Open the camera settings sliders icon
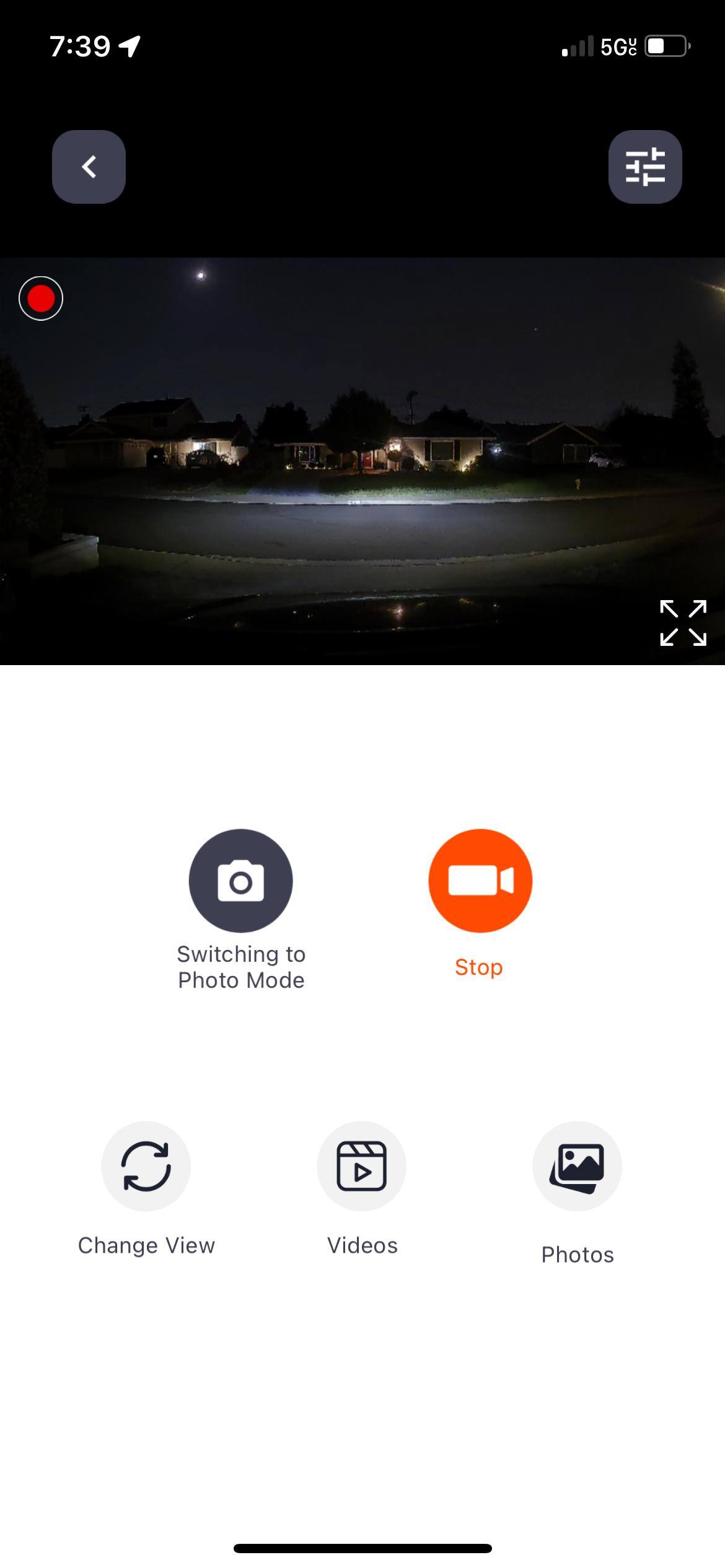 645,167
